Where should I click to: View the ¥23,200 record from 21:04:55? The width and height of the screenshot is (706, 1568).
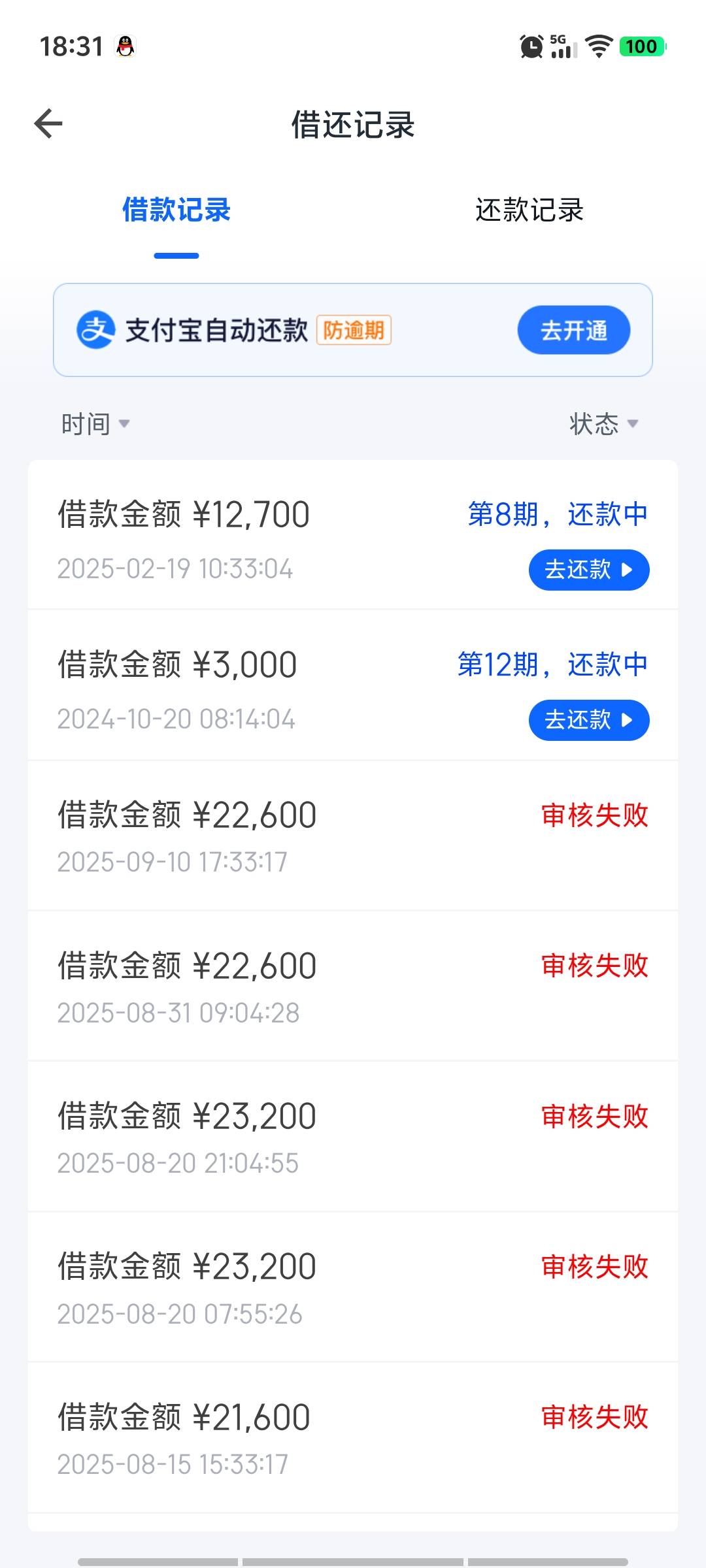353,1137
